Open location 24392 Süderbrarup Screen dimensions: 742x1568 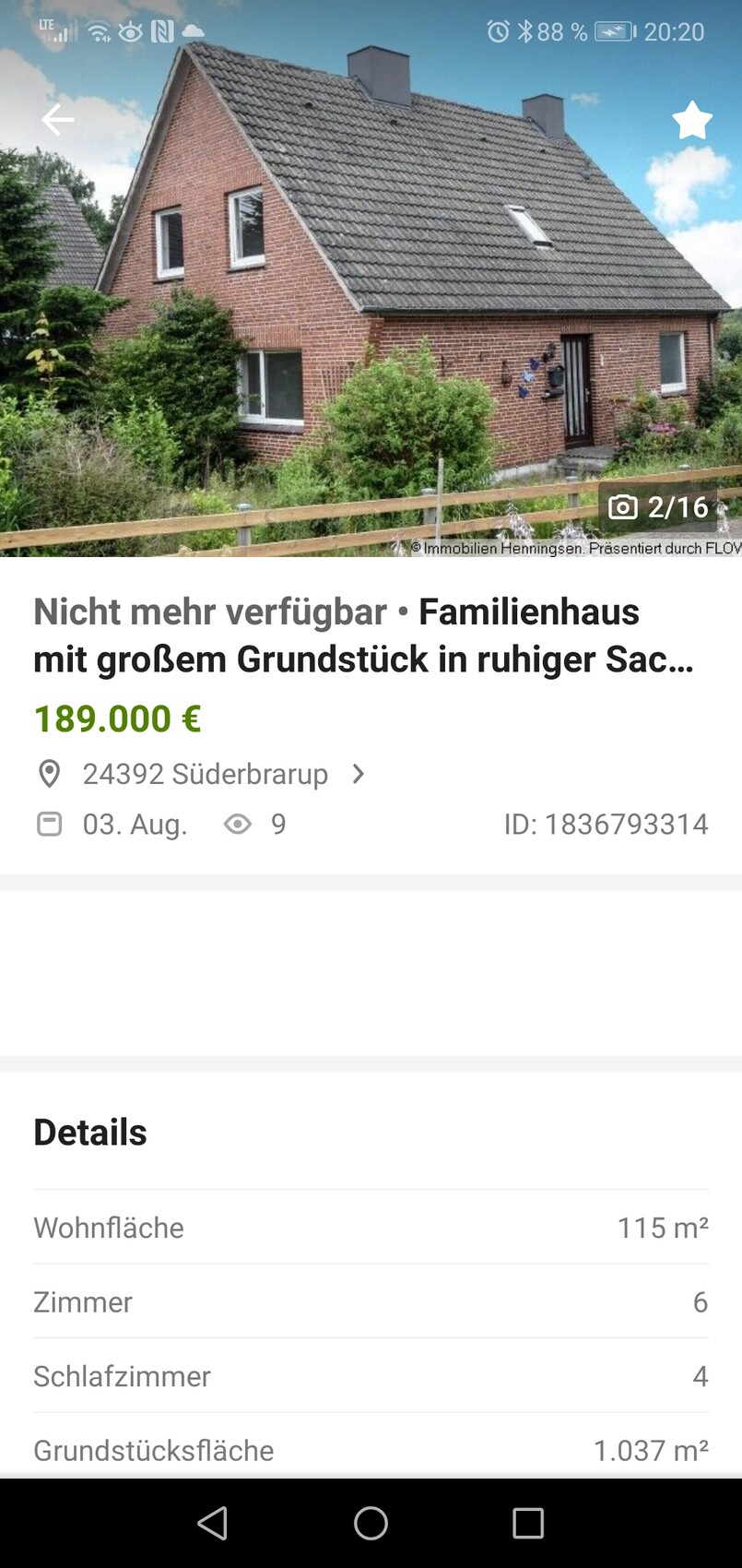click(205, 774)
